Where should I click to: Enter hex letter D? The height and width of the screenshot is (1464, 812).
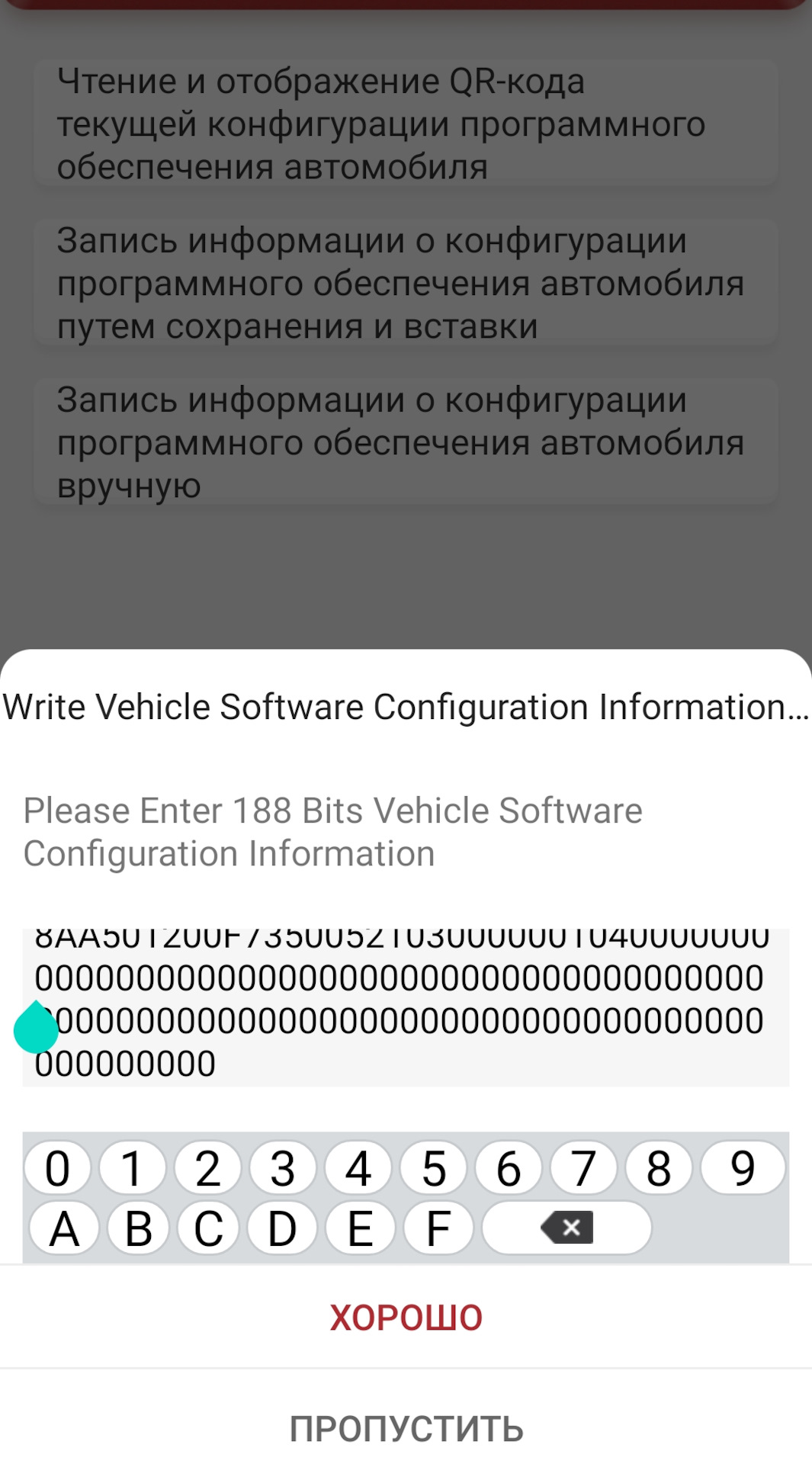[282, 1228]
